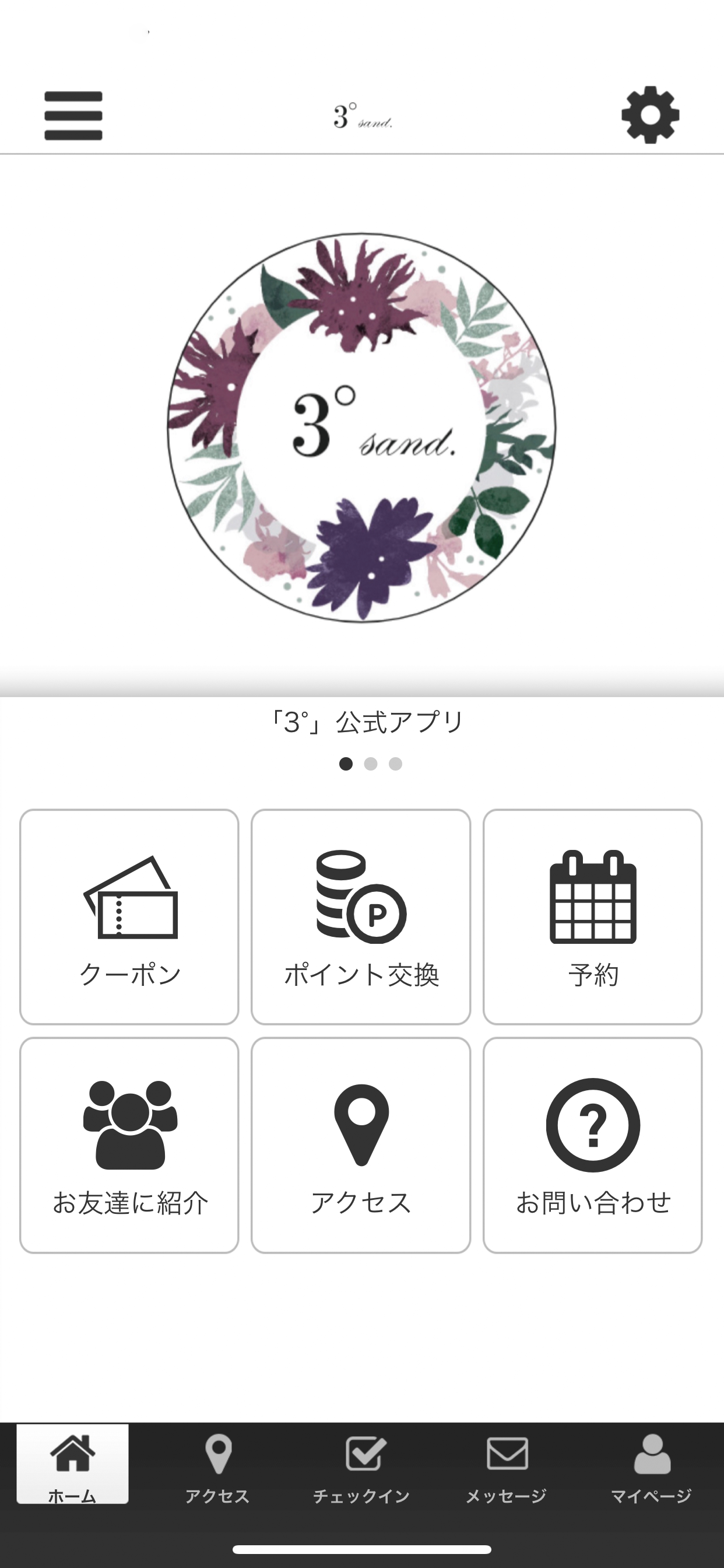Tap the home indicator bar at bottom
The height and width of the screenshot is (1568, 724).
tap(361, 1549)
